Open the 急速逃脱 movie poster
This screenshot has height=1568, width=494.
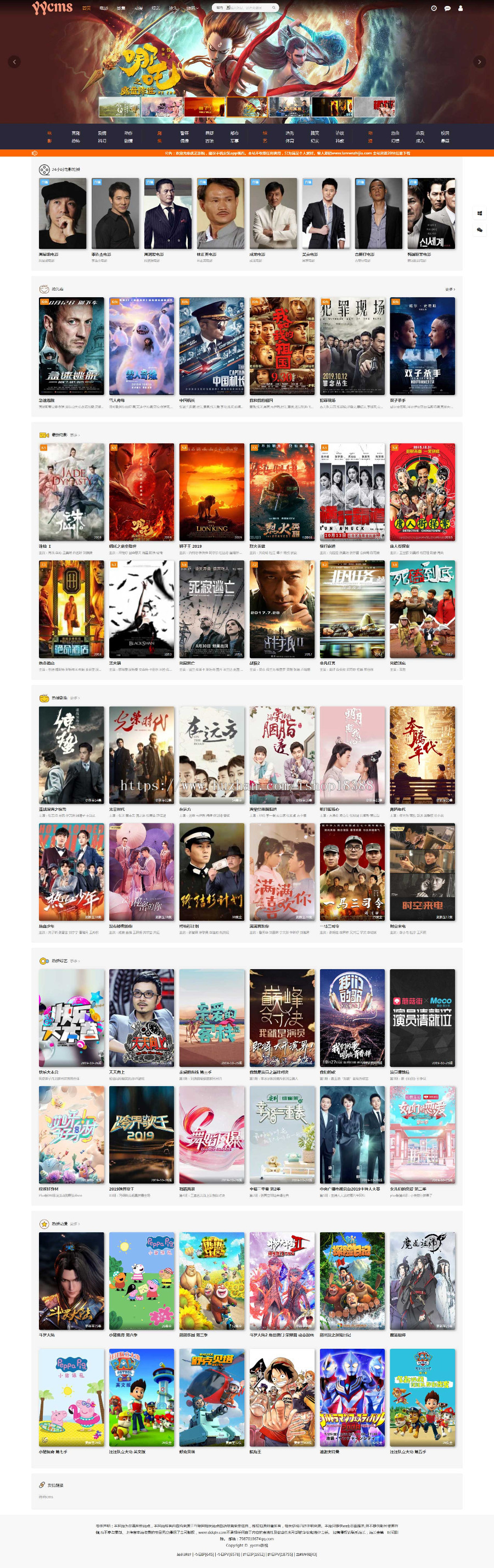point(71,346)
